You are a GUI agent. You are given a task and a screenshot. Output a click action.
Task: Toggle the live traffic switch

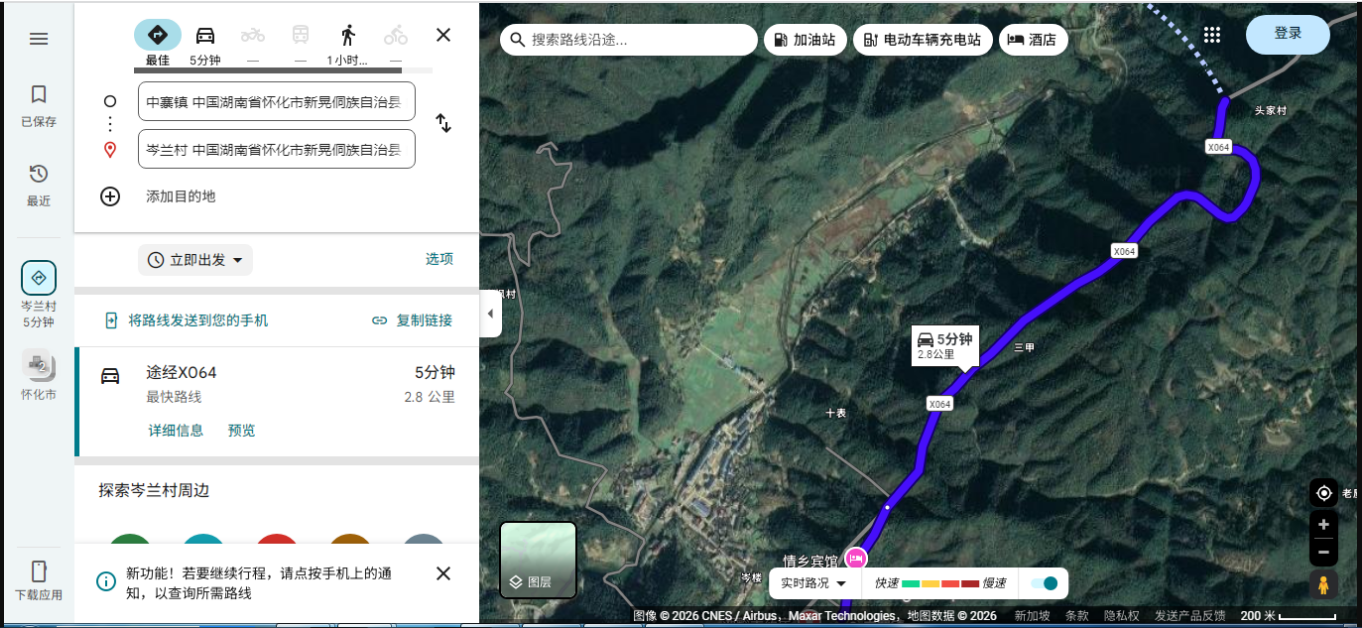pyautogui.click(x=1043, y=583)
